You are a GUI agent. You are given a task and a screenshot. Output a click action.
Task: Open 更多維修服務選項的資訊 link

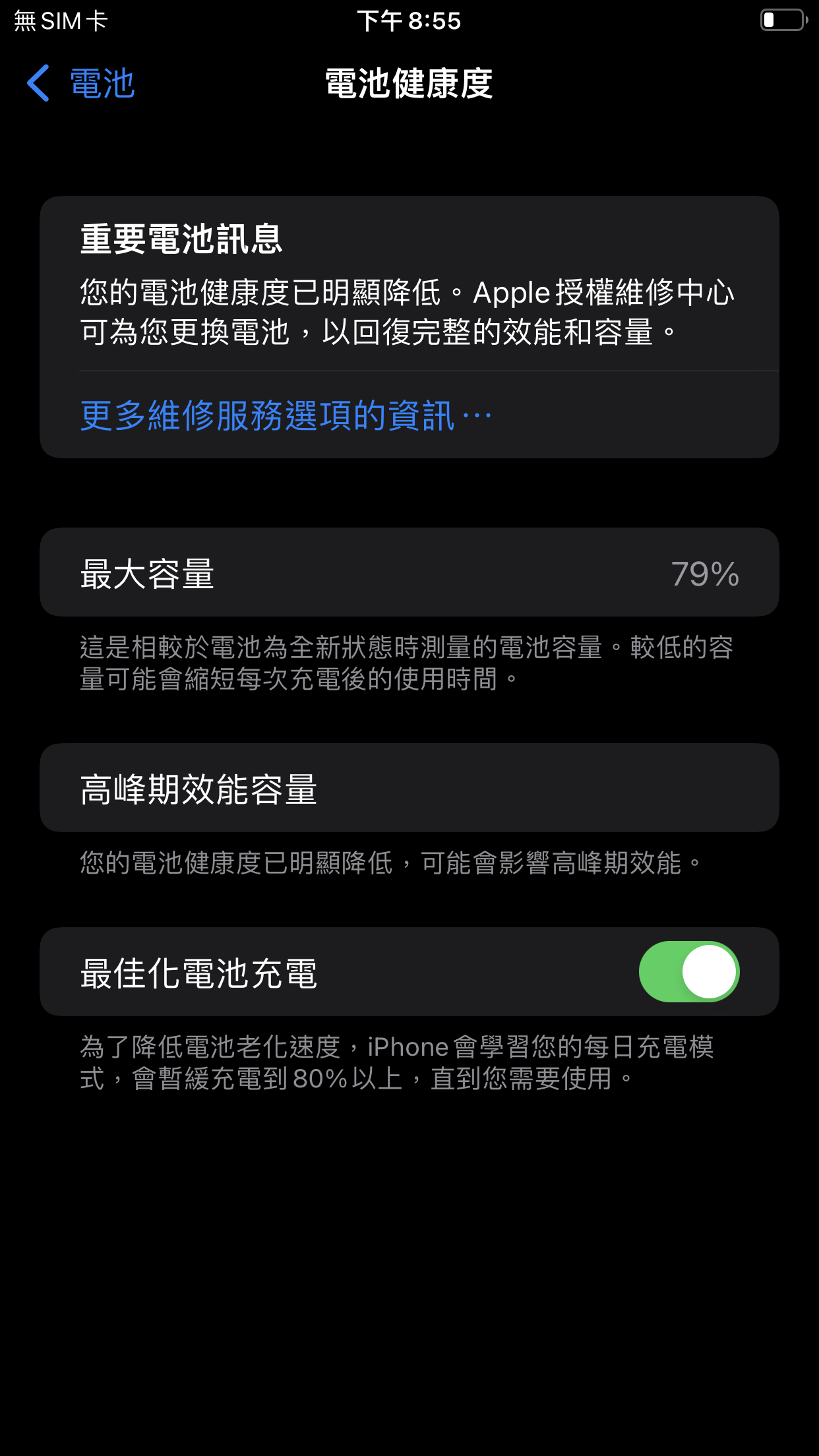tap(286, 416)
